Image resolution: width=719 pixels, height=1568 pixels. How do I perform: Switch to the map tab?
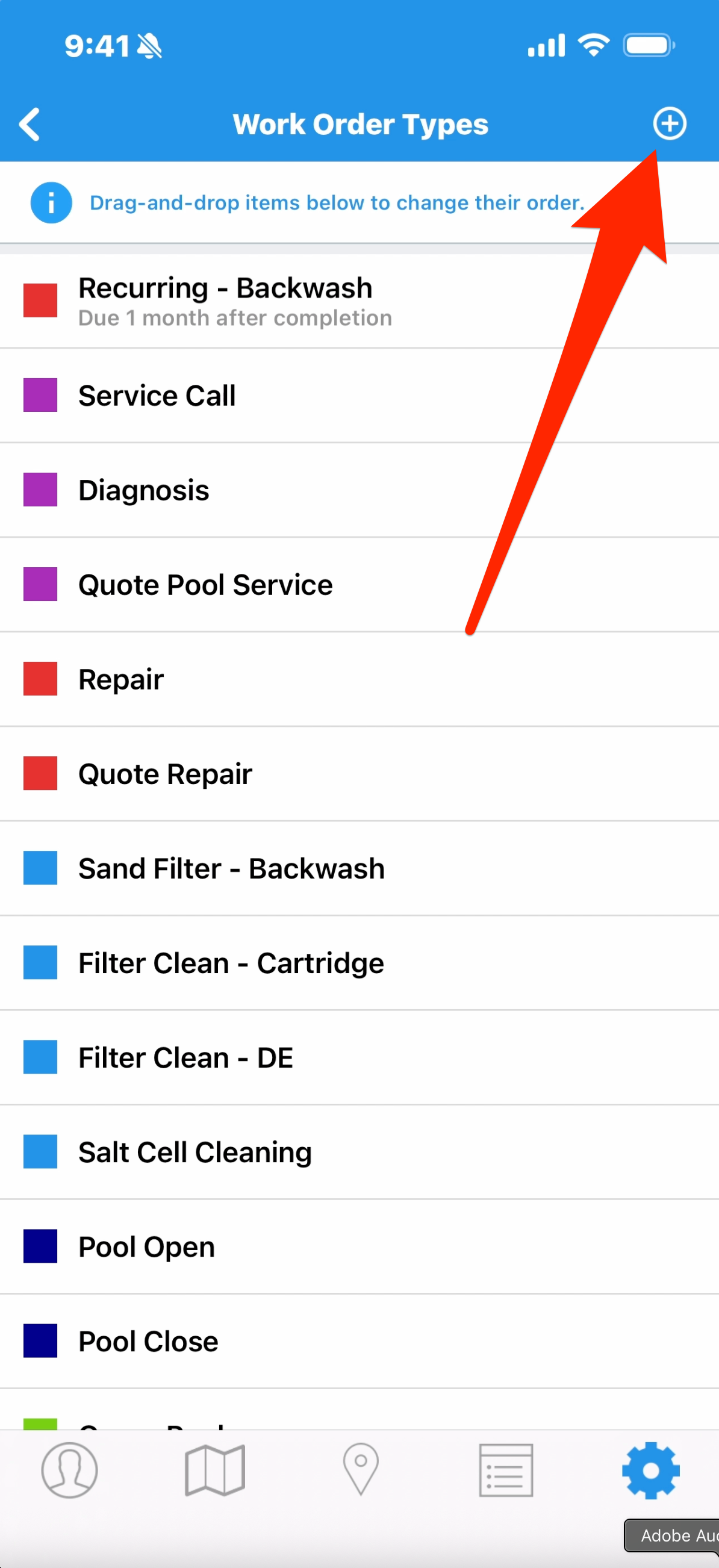[x=214, y=1470]
